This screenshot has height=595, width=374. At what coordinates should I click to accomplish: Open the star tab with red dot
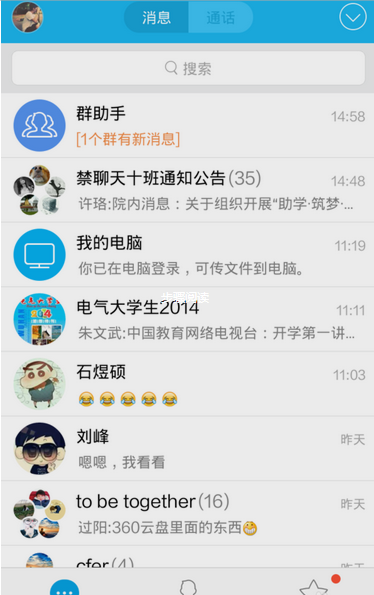(314, 586)
